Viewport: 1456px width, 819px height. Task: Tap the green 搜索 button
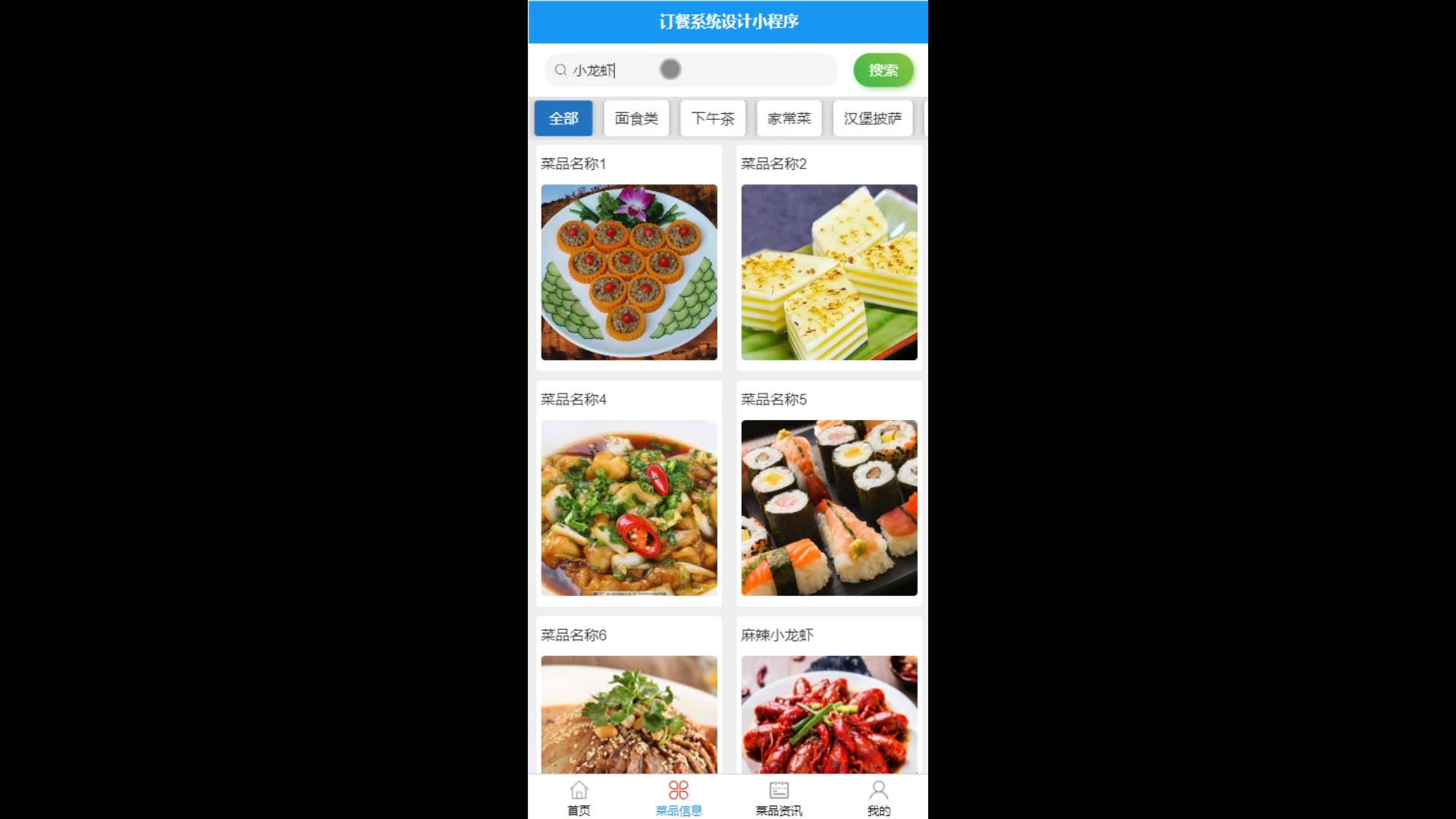click(883, 71)
